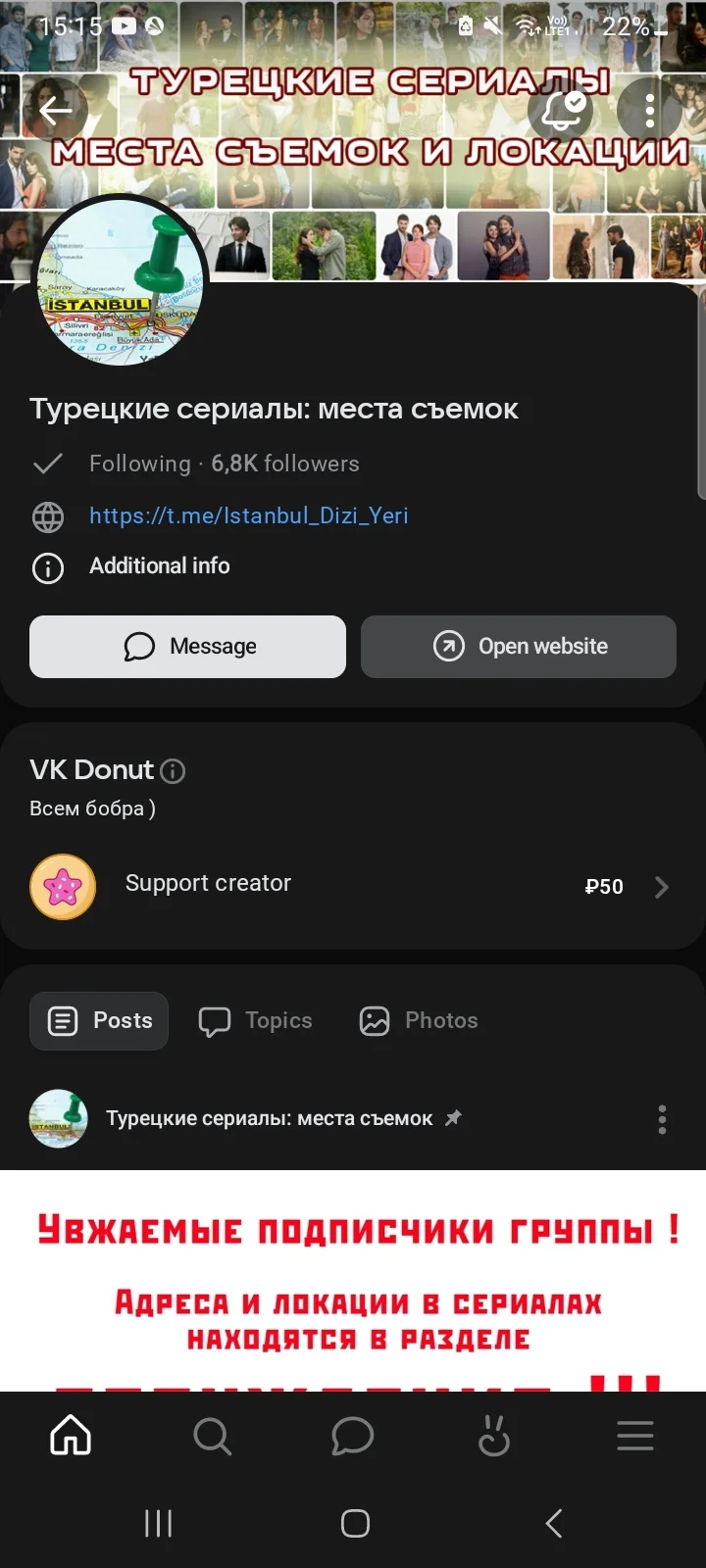Open the t.me/Istanbul_Dizi_Yeri link
Screen dimensions: 706x1568
click(x=248, y=515)
